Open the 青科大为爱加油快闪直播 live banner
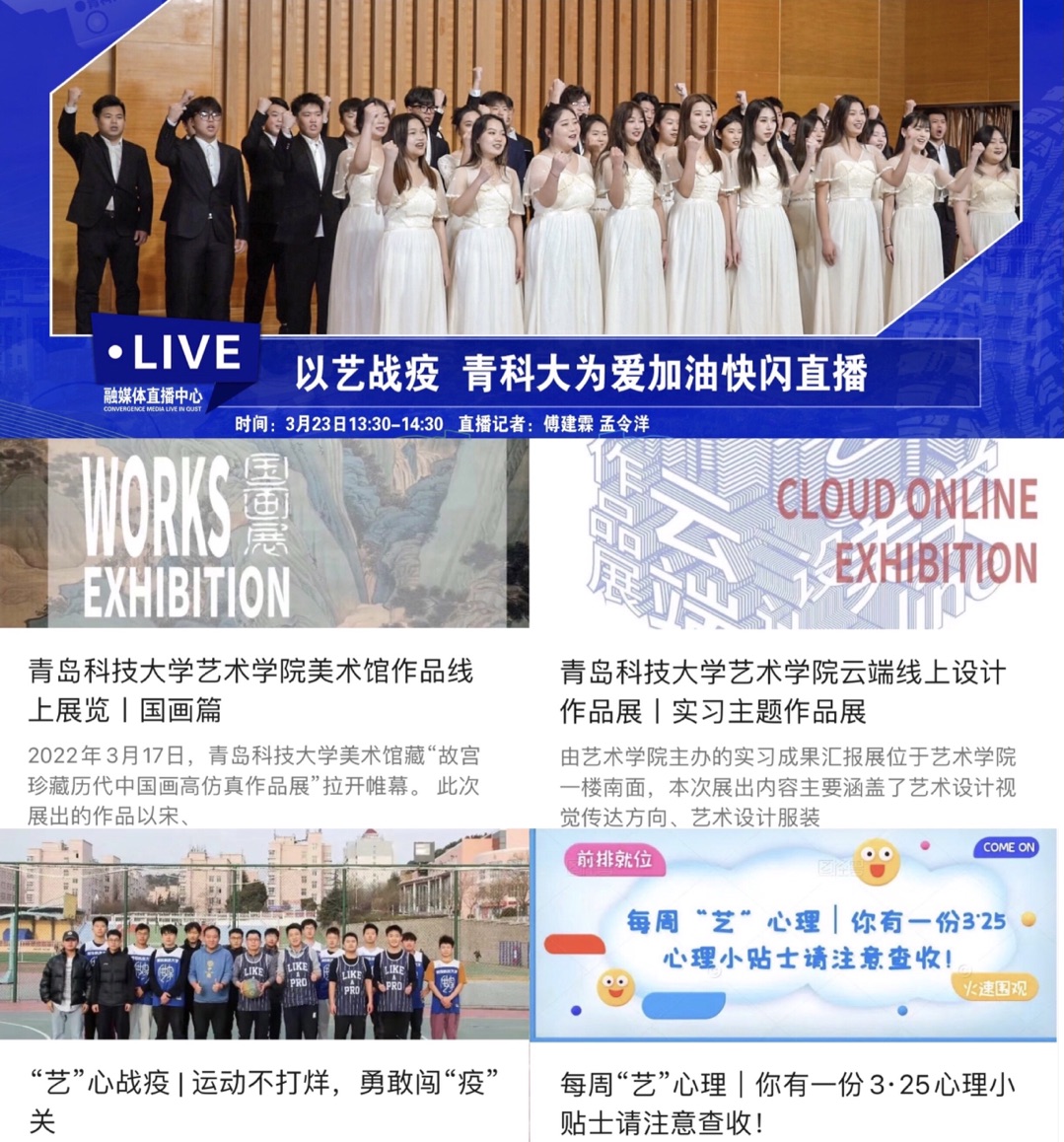Viewport: 1064px width, 1142px height. pyautogui.click(x=532, y=217)
